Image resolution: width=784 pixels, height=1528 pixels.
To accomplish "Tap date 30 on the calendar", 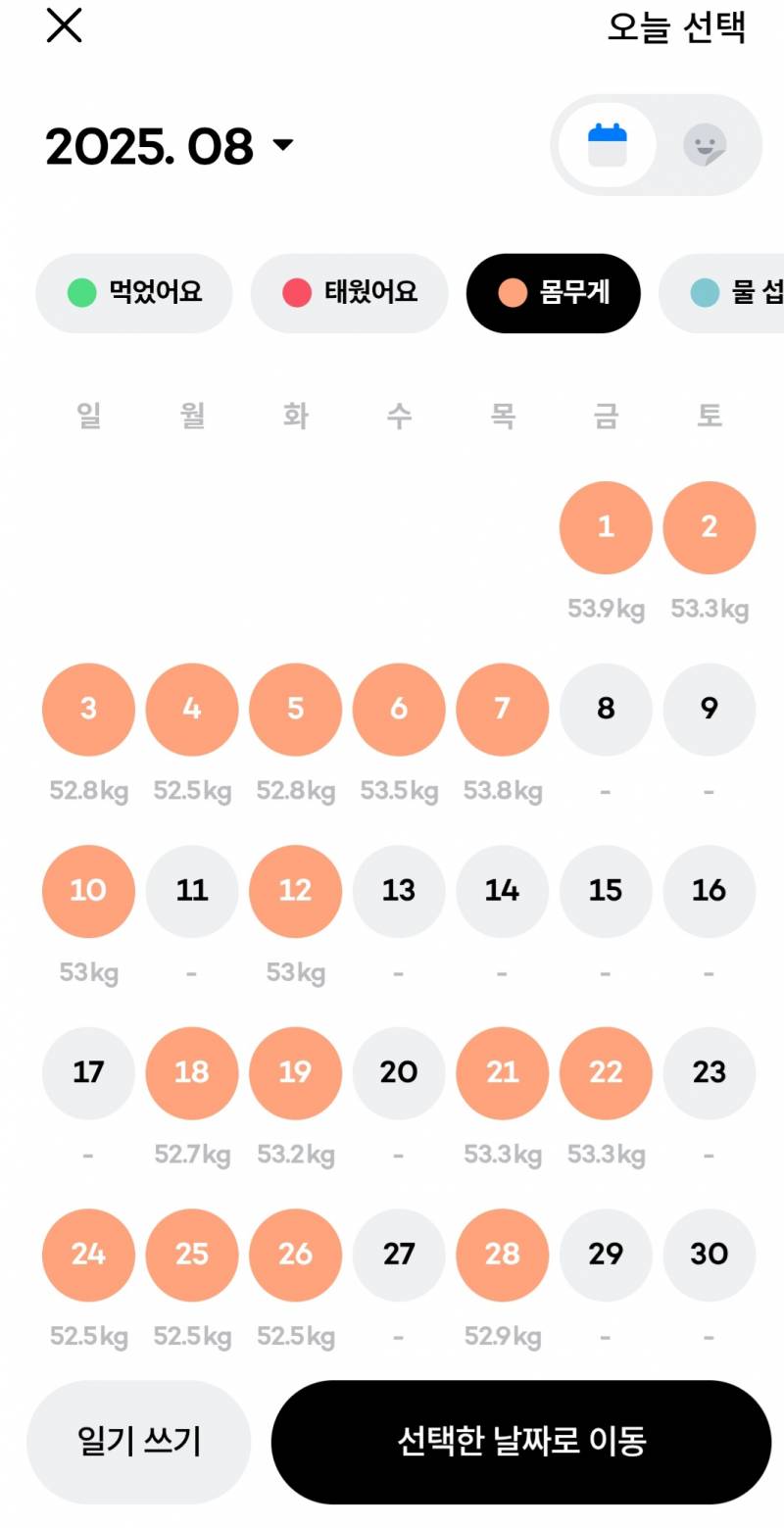I will pyautogui.click(x=709, y=1255).
